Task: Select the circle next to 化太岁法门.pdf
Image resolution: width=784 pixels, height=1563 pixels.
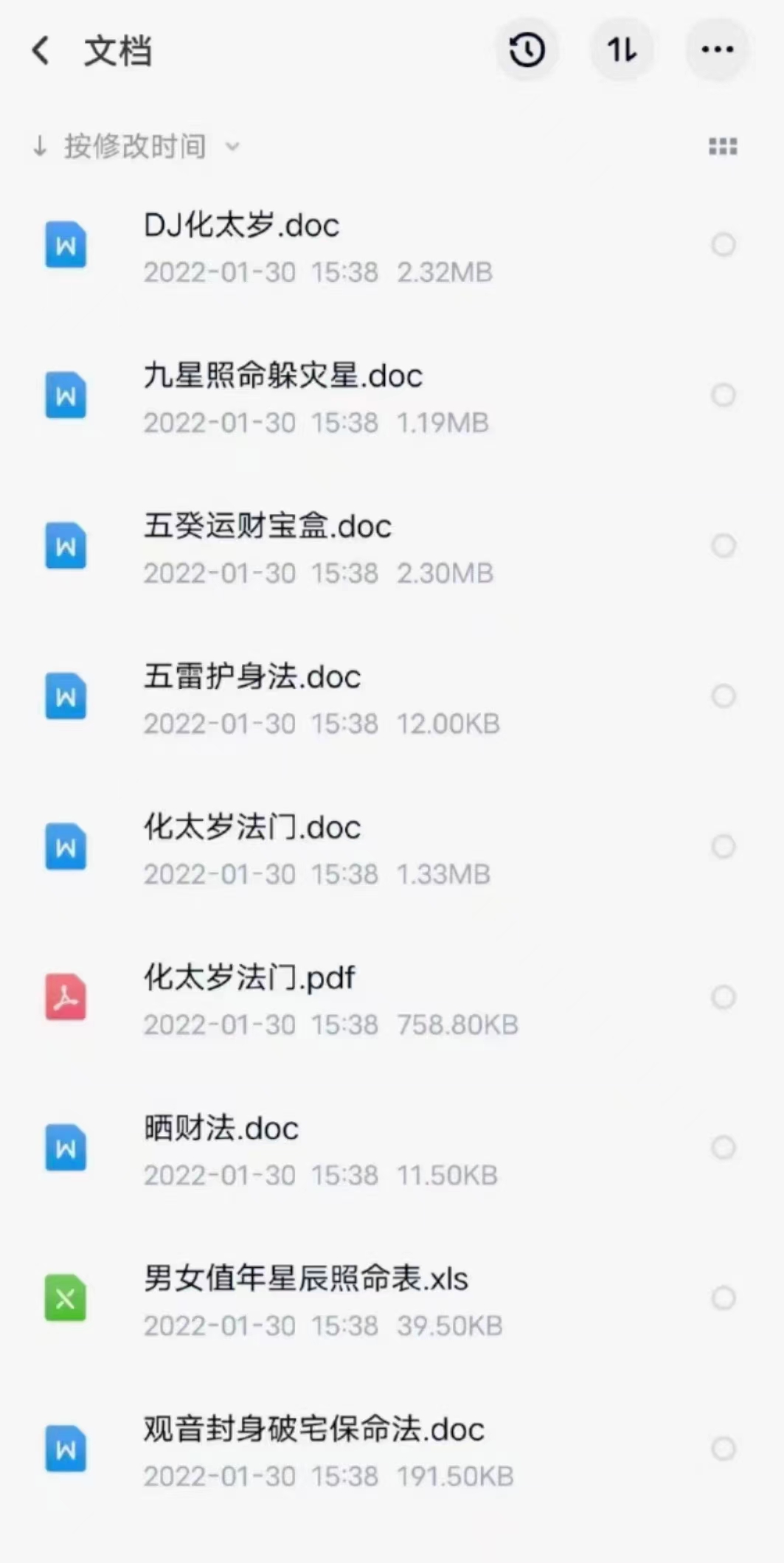Action: point(723,997)
